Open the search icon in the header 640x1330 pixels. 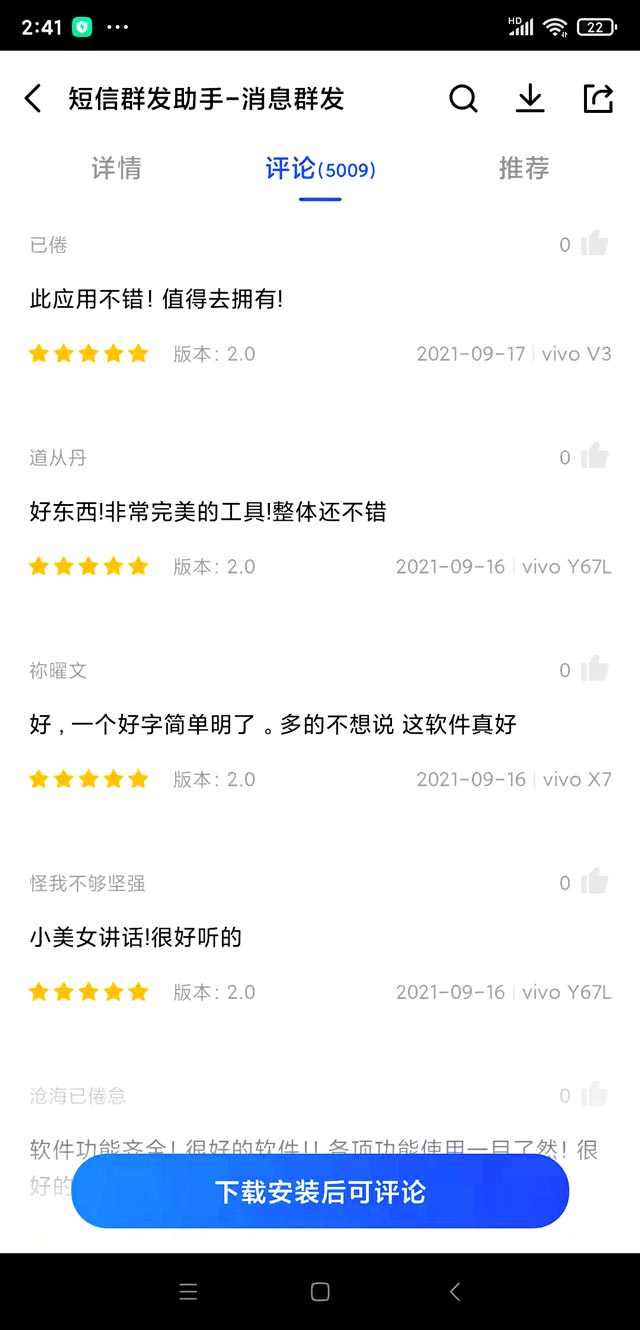click(463, 99)
